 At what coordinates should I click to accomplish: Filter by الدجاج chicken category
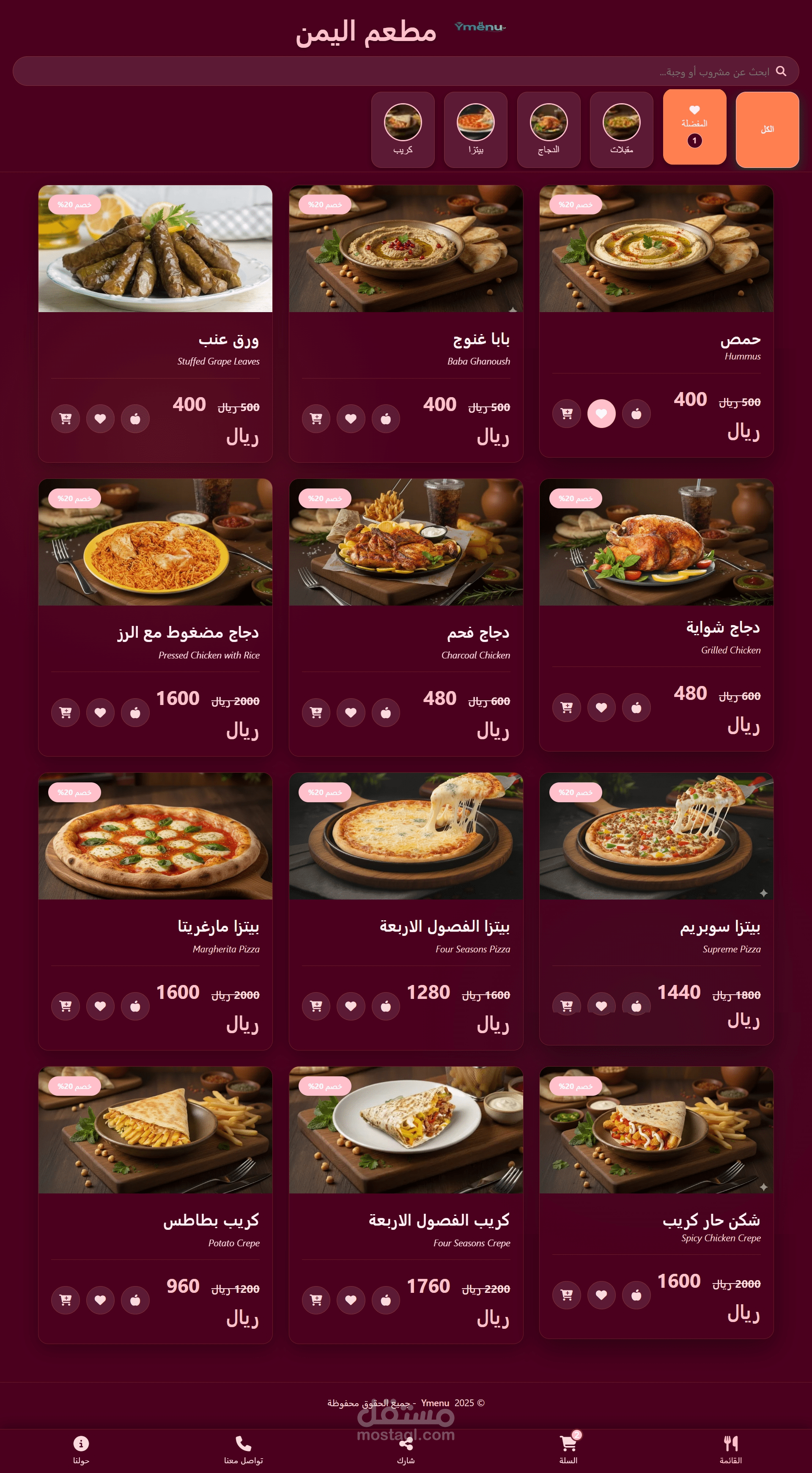click(549, 130)
